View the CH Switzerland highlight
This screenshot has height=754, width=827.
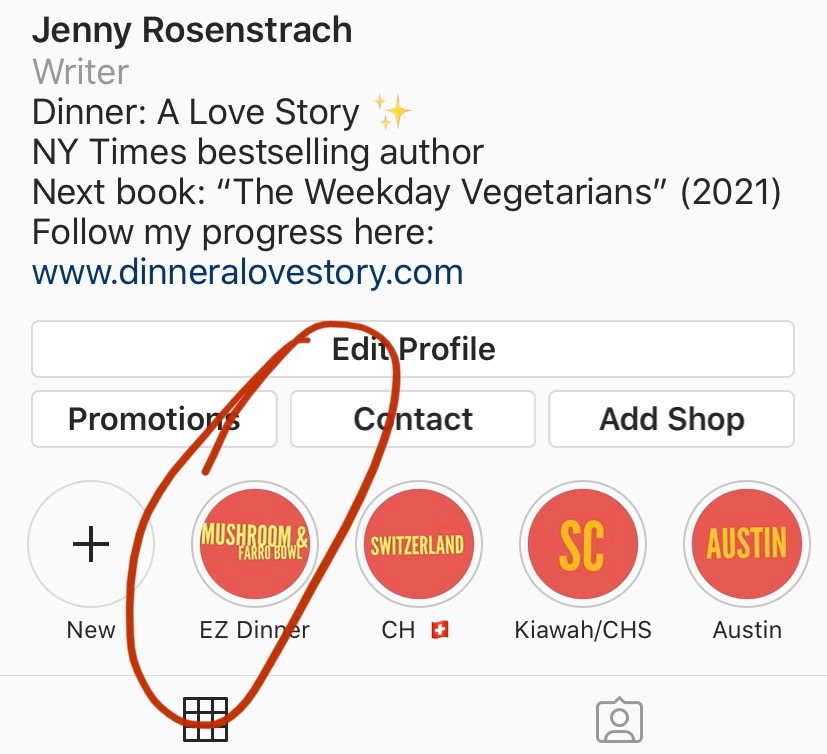[x=418, y=545]
